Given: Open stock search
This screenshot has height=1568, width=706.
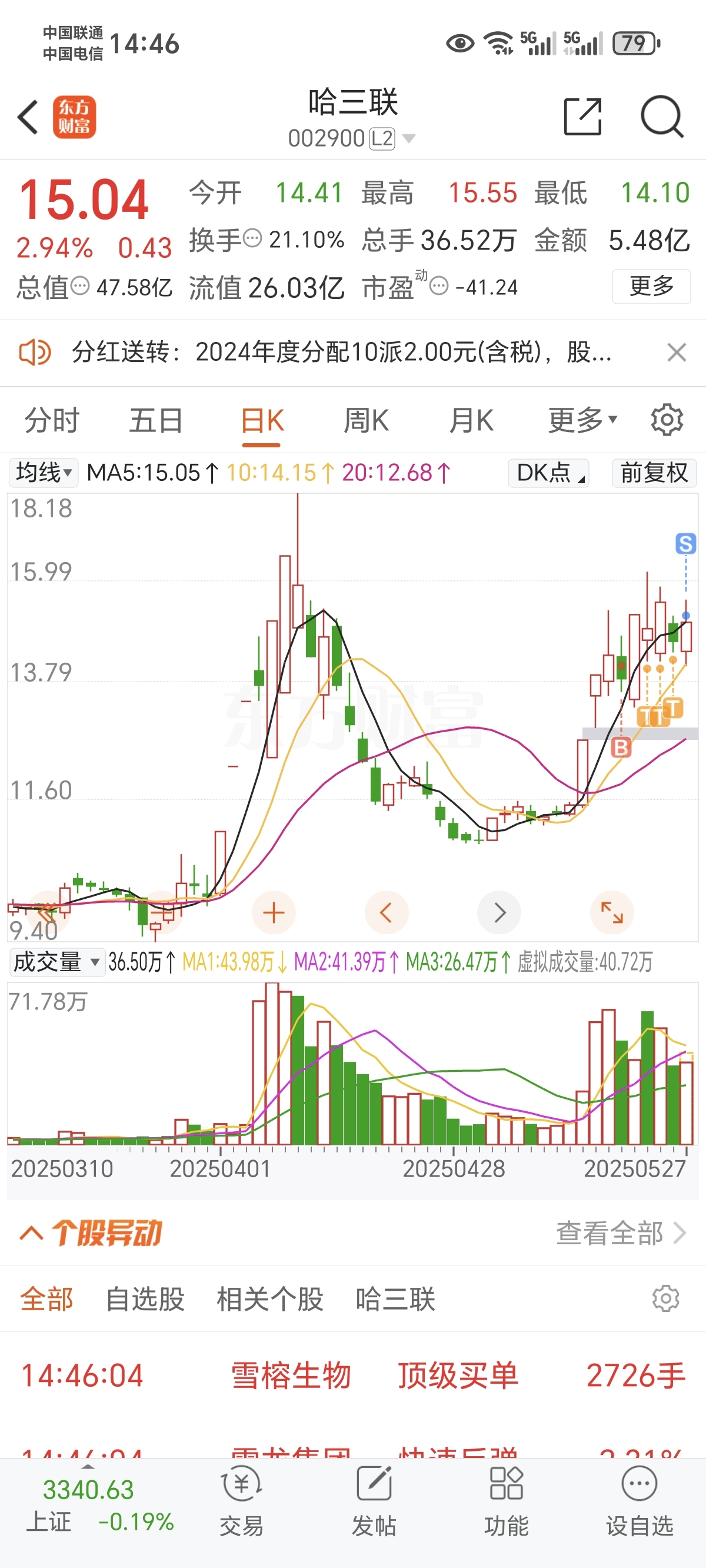Looking at the screenshot, I should (661, 117).
